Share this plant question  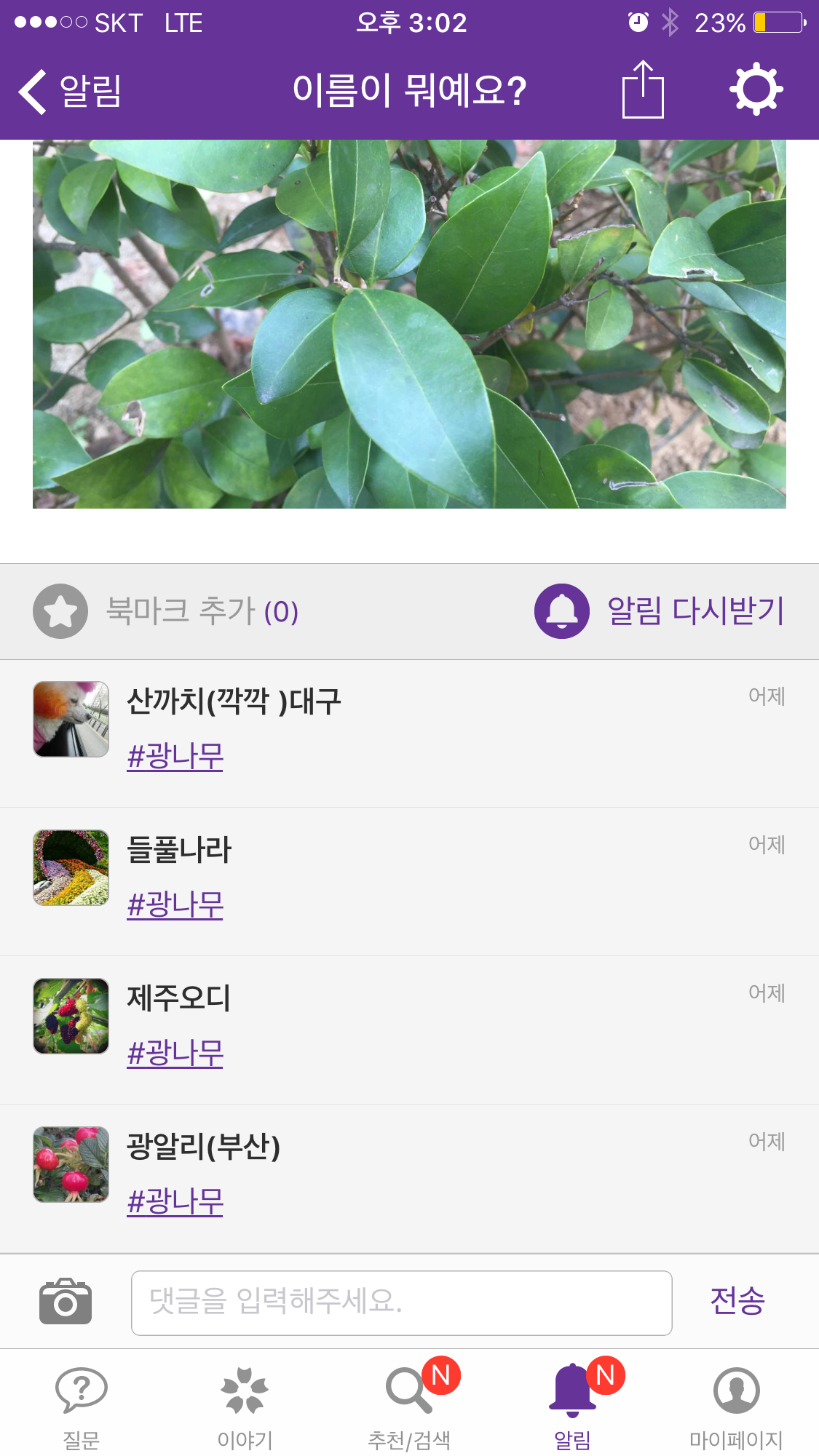[643, 90]
